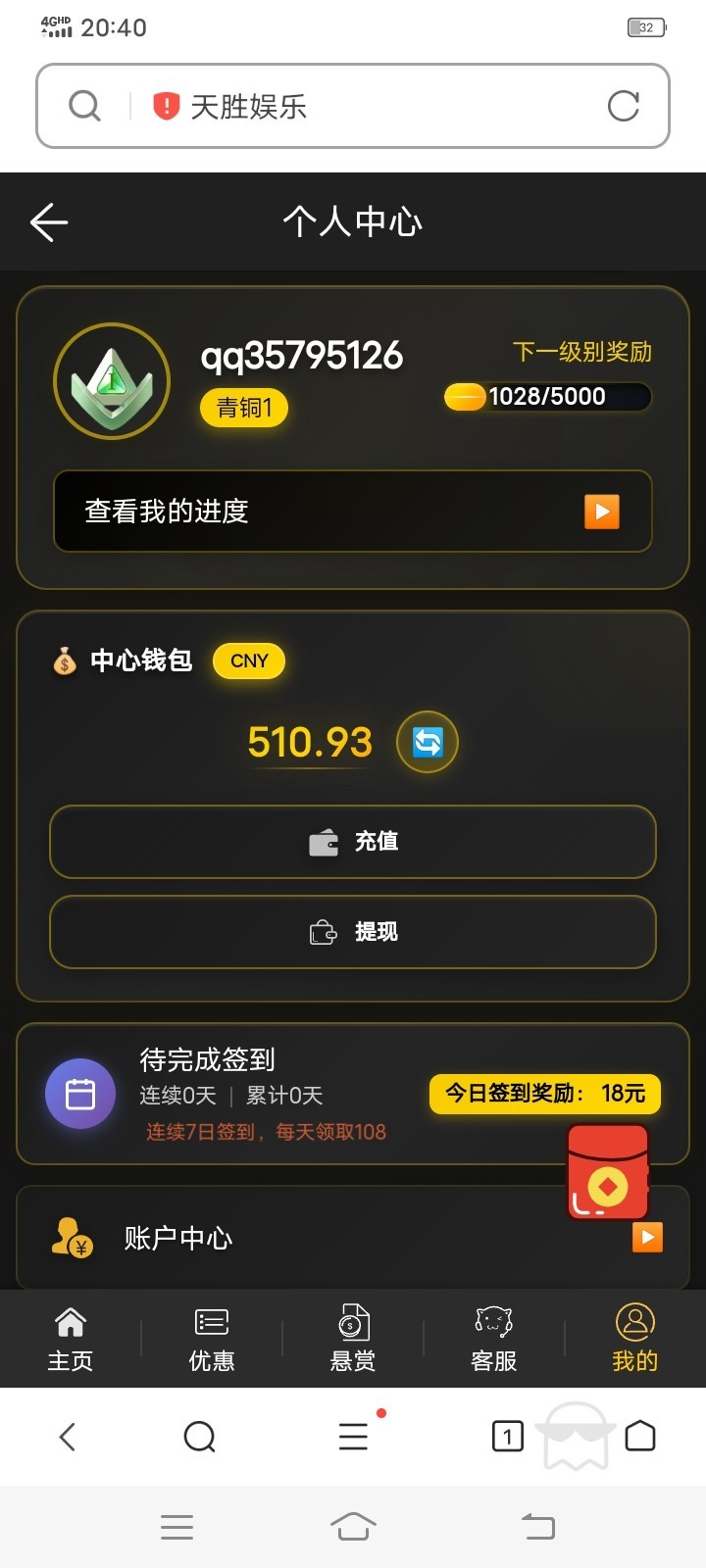Image resolution: width=706 pixels, height=1568 pixels.
Task: Claim 今日签到奖励 18元
Action: click(x=544, y=1094)
